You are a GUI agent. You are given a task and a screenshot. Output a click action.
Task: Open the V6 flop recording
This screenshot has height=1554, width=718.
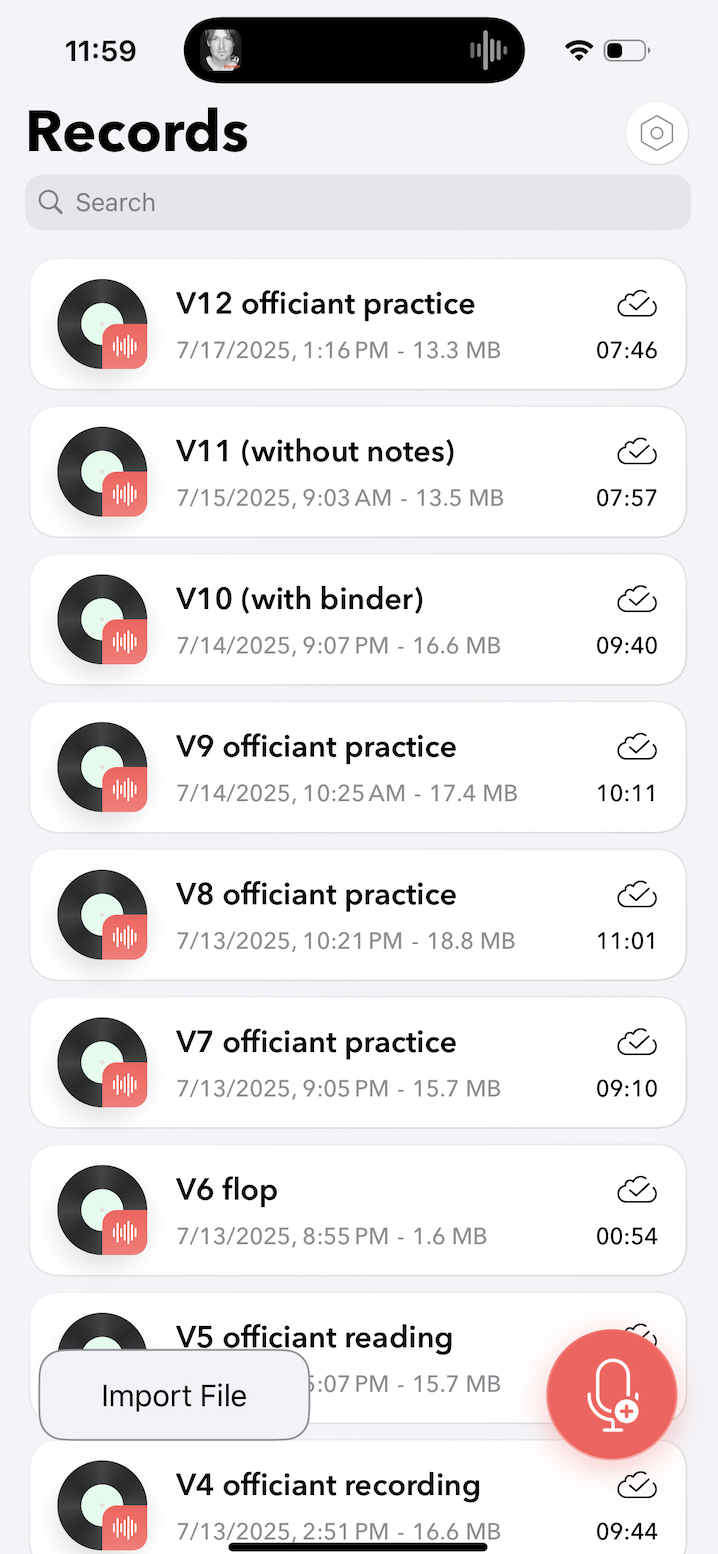click(x=358, y=1210)
